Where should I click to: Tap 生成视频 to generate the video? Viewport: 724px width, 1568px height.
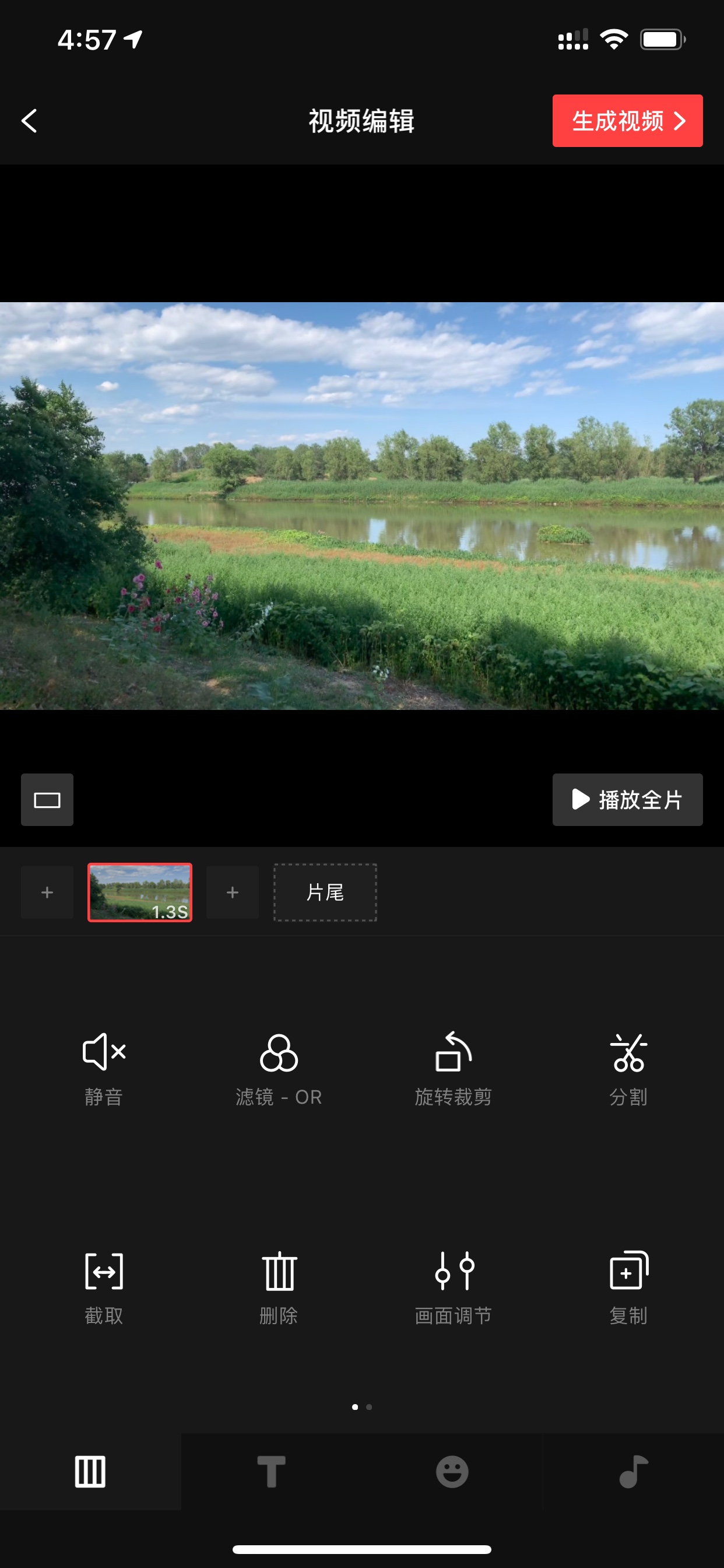coord(627,121)
